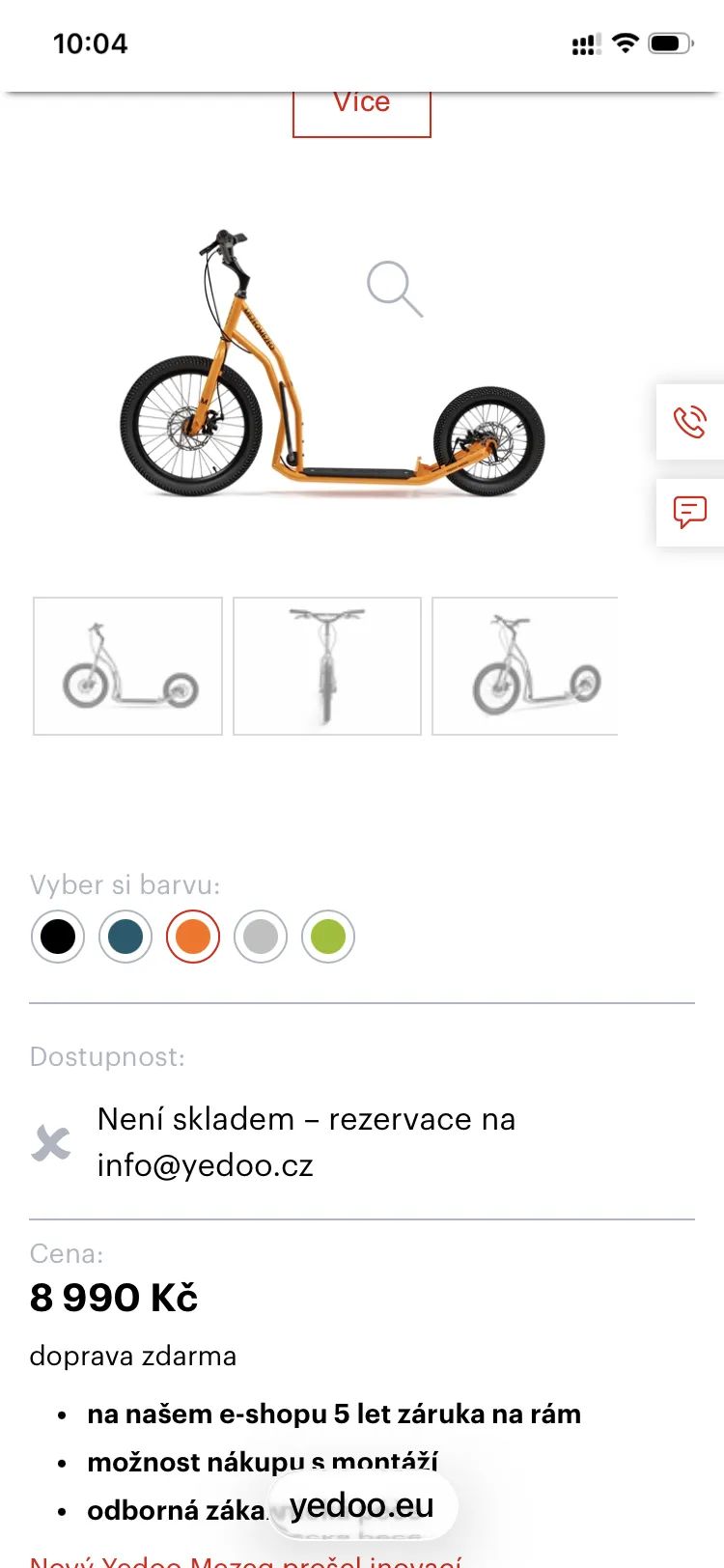
Task: Select the black color swatch
Action: pyautogui.click(x=58, y=937)
